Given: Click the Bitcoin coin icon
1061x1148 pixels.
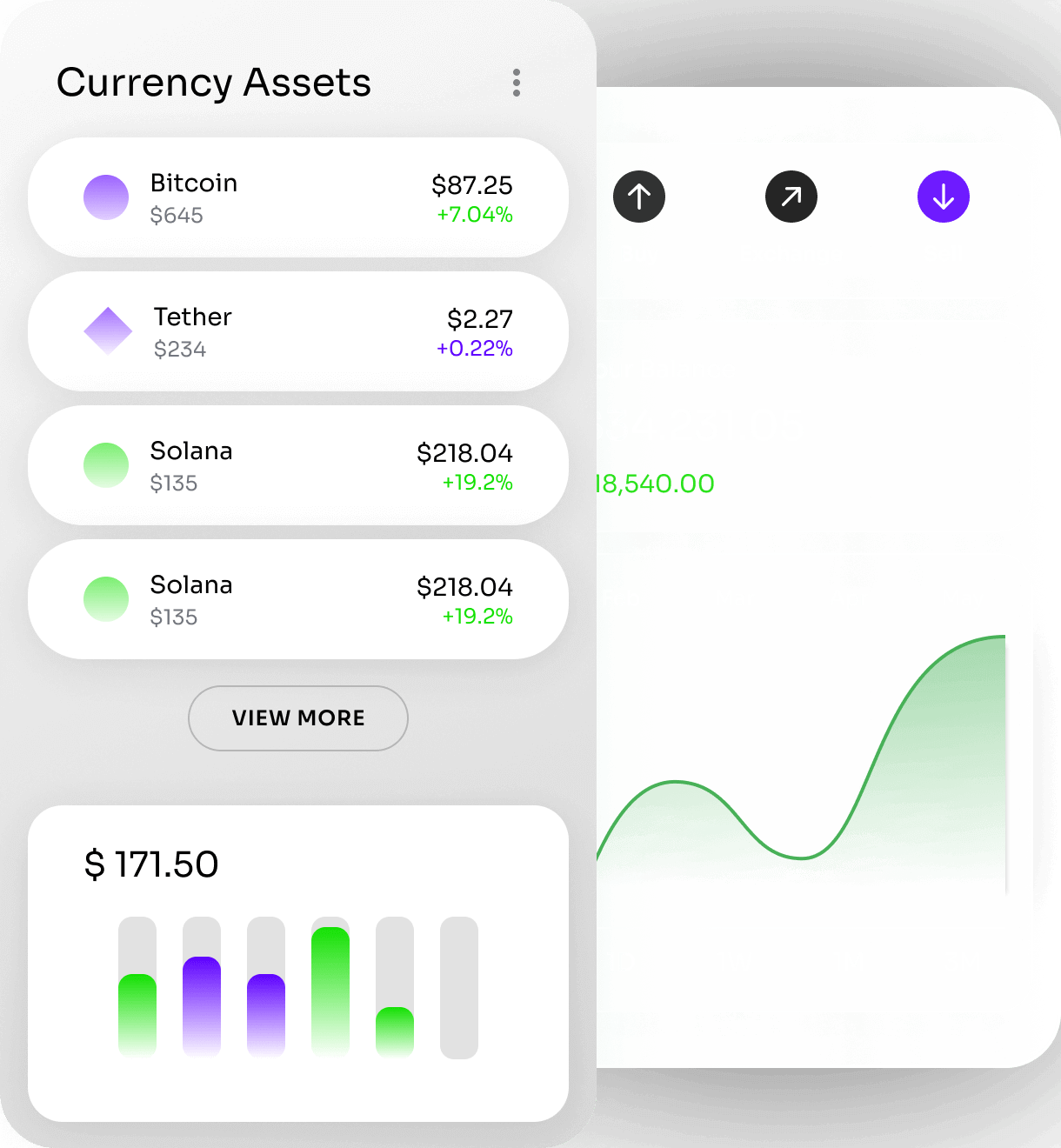Looking at the screenshot, I should click(106, 197).
